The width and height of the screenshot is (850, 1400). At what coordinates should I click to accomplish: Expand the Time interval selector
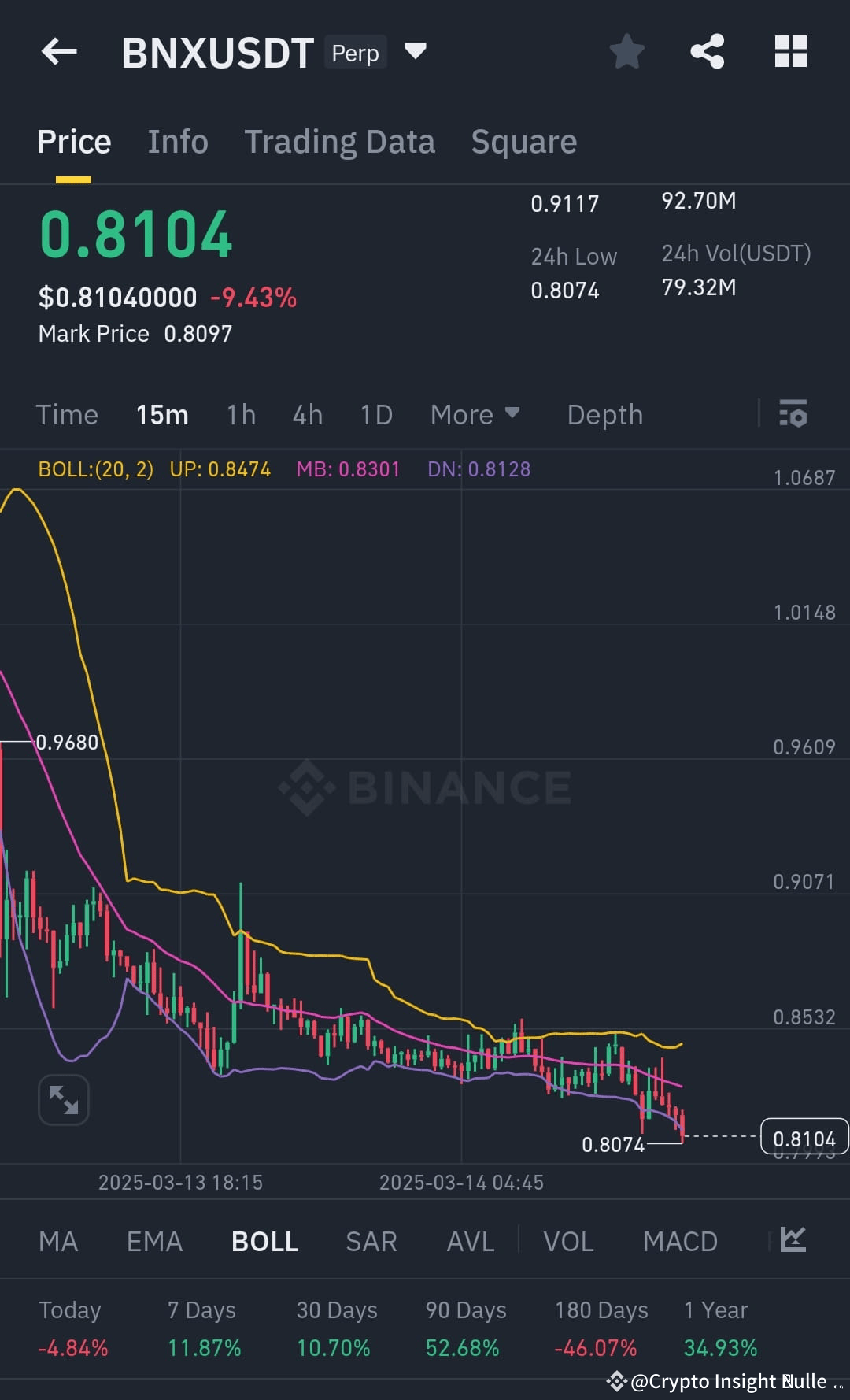67,414
